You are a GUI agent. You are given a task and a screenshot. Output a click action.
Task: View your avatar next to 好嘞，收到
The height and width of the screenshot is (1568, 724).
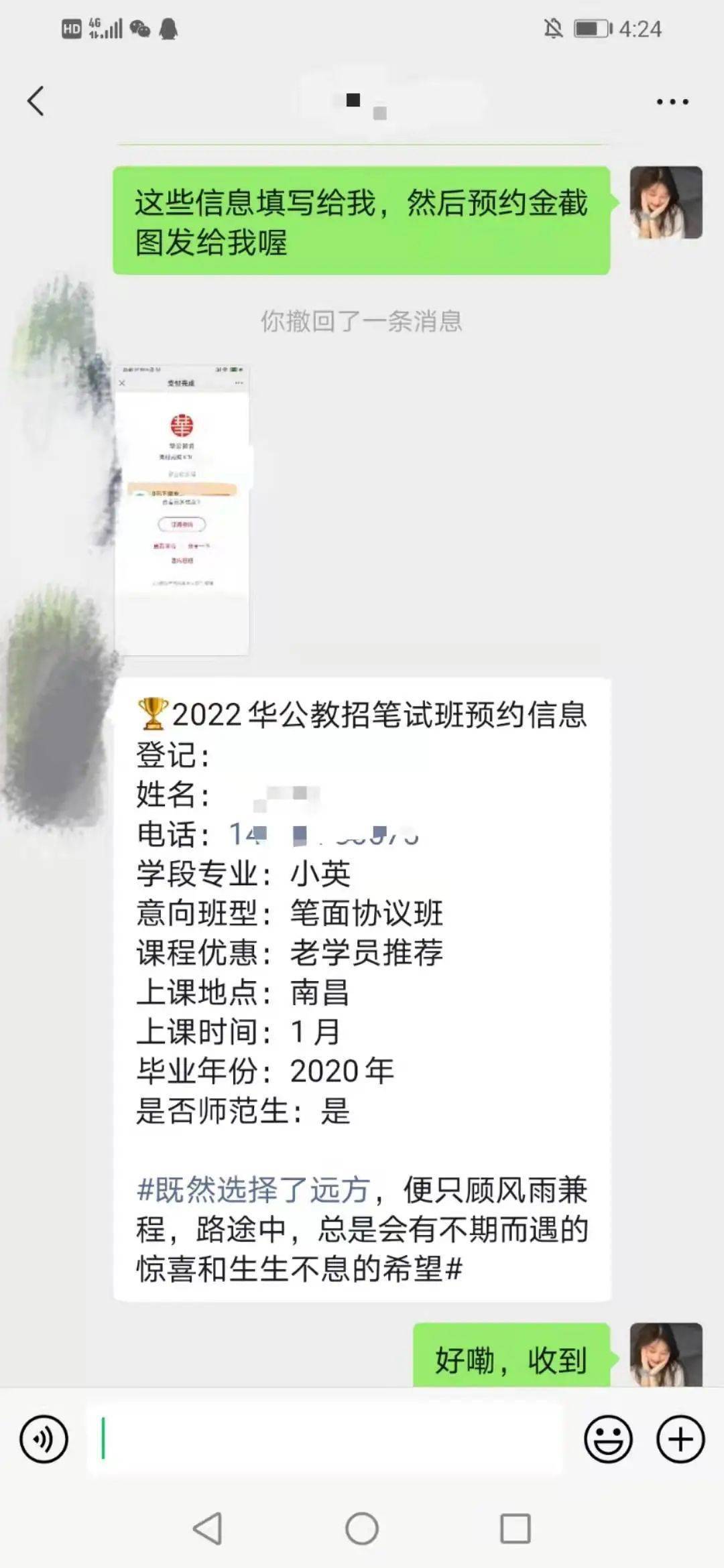(x=666, y=1355)
